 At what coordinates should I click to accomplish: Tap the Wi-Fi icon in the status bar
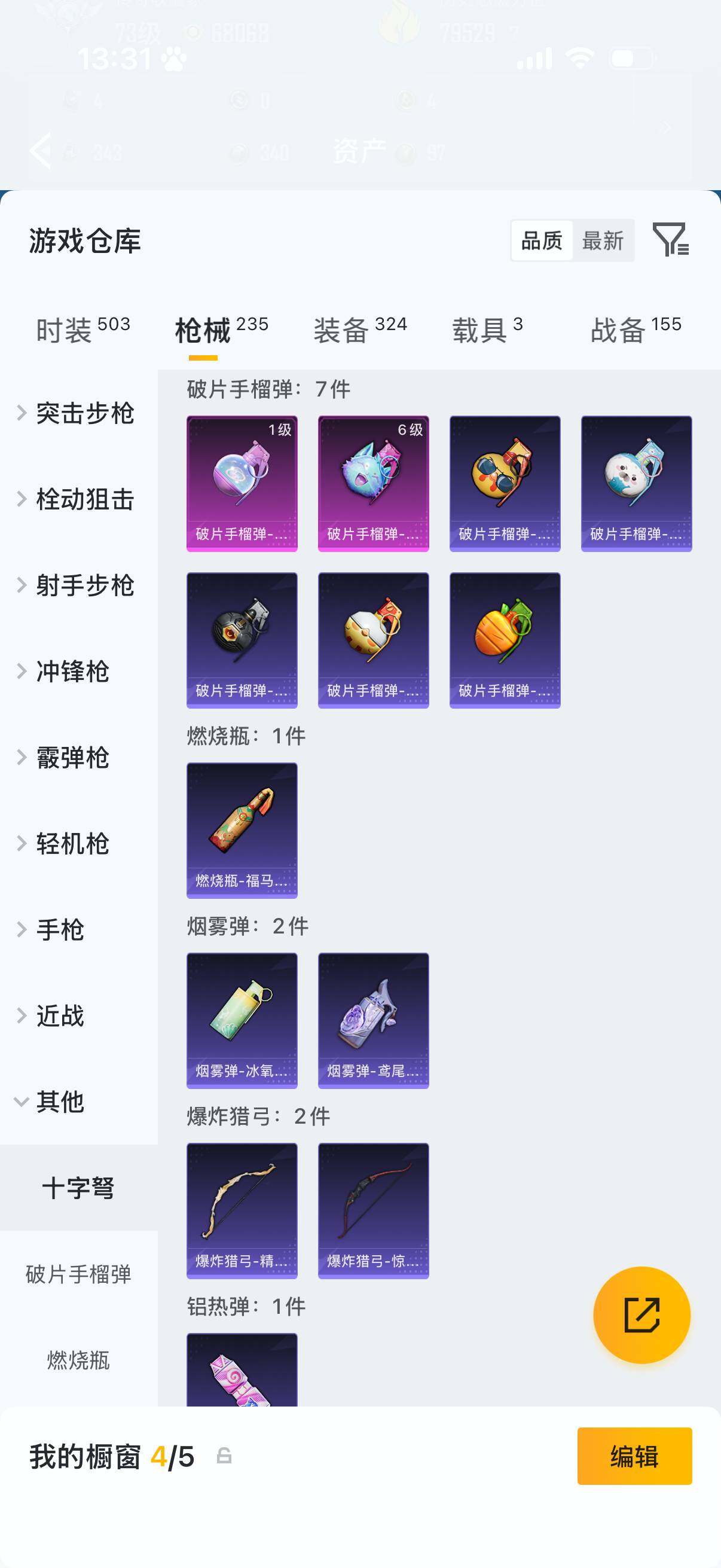click(x=580, y=57)
